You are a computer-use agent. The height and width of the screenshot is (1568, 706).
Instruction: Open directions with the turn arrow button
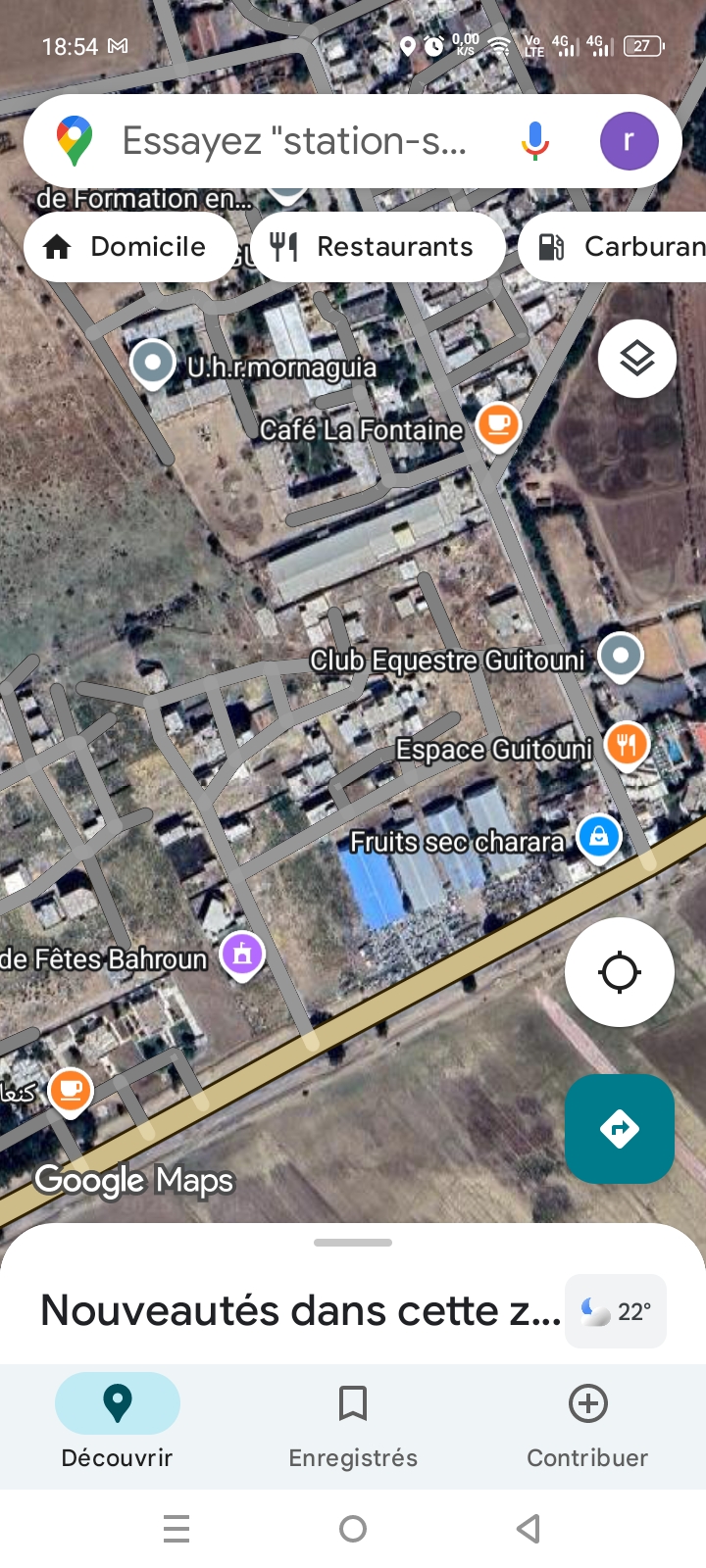coord(620,1129)
